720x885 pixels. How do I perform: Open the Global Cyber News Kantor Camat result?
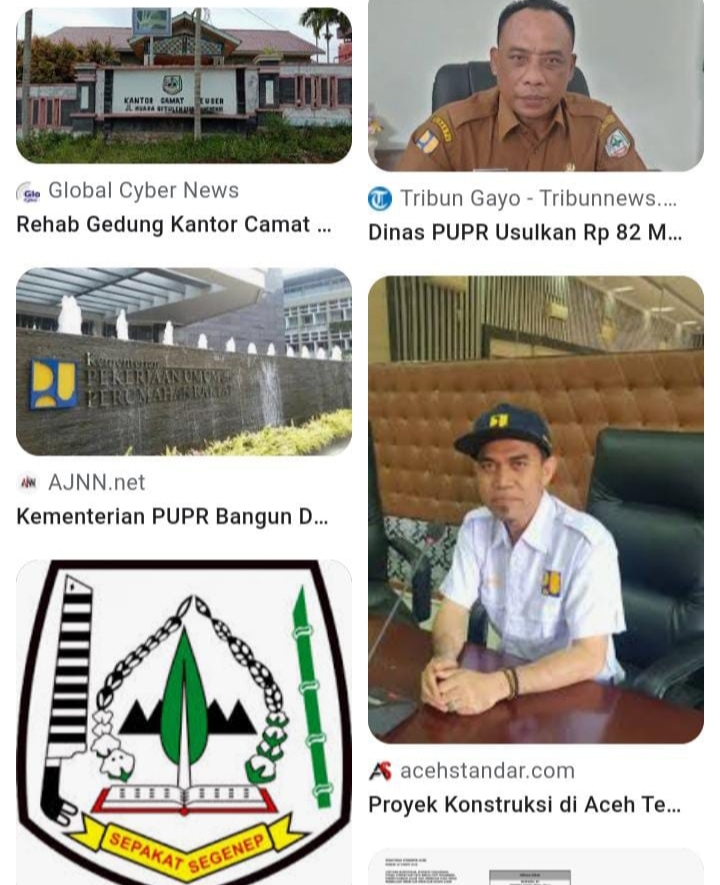coord(183,85)
